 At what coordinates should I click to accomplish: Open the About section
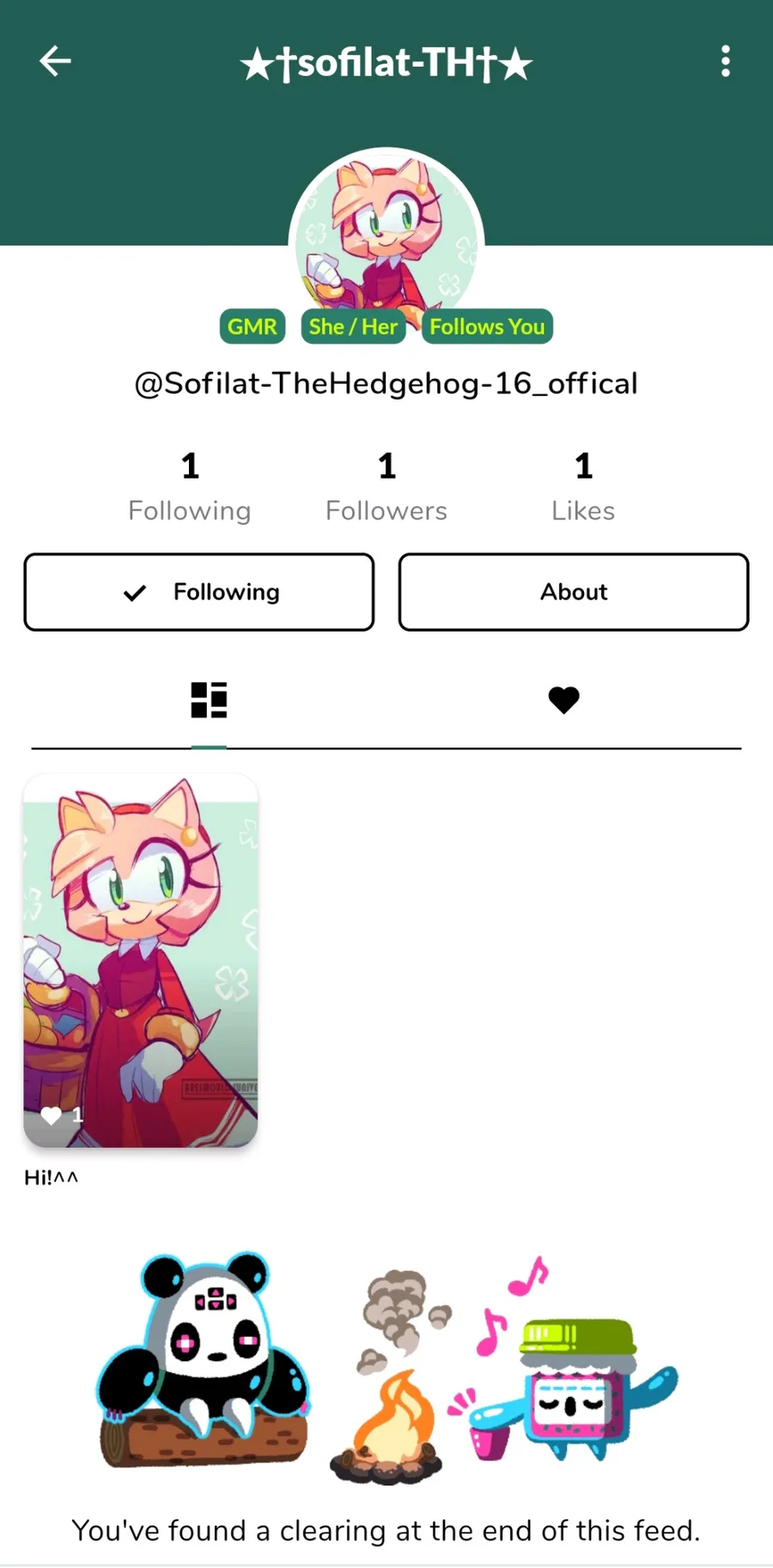coord(574,592)
